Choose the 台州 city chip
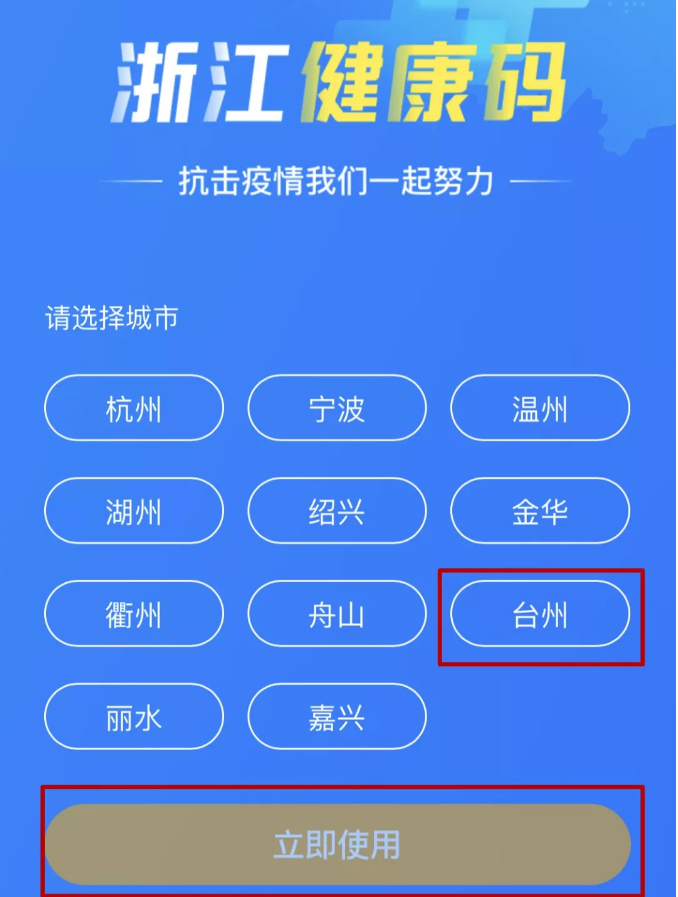This screenshot has width=678, height=897. (540, 614)
